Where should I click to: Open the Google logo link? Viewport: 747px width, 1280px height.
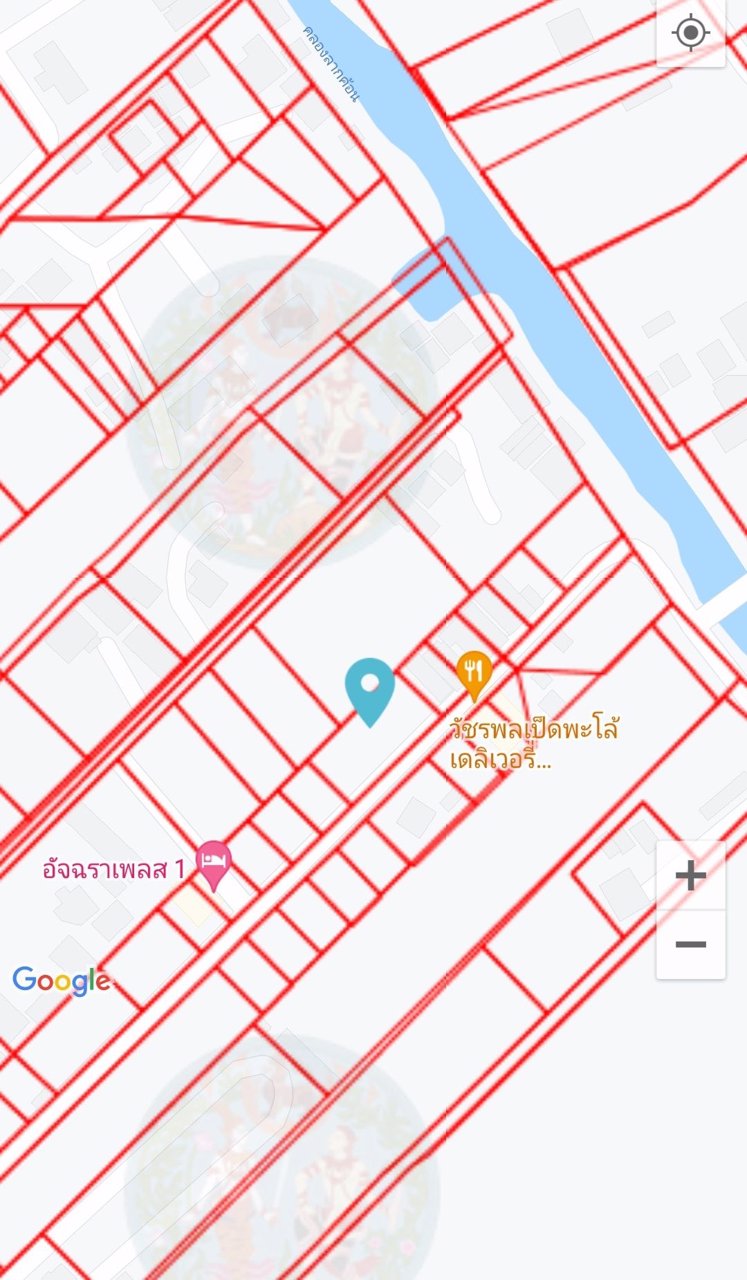tap(62, 981)
